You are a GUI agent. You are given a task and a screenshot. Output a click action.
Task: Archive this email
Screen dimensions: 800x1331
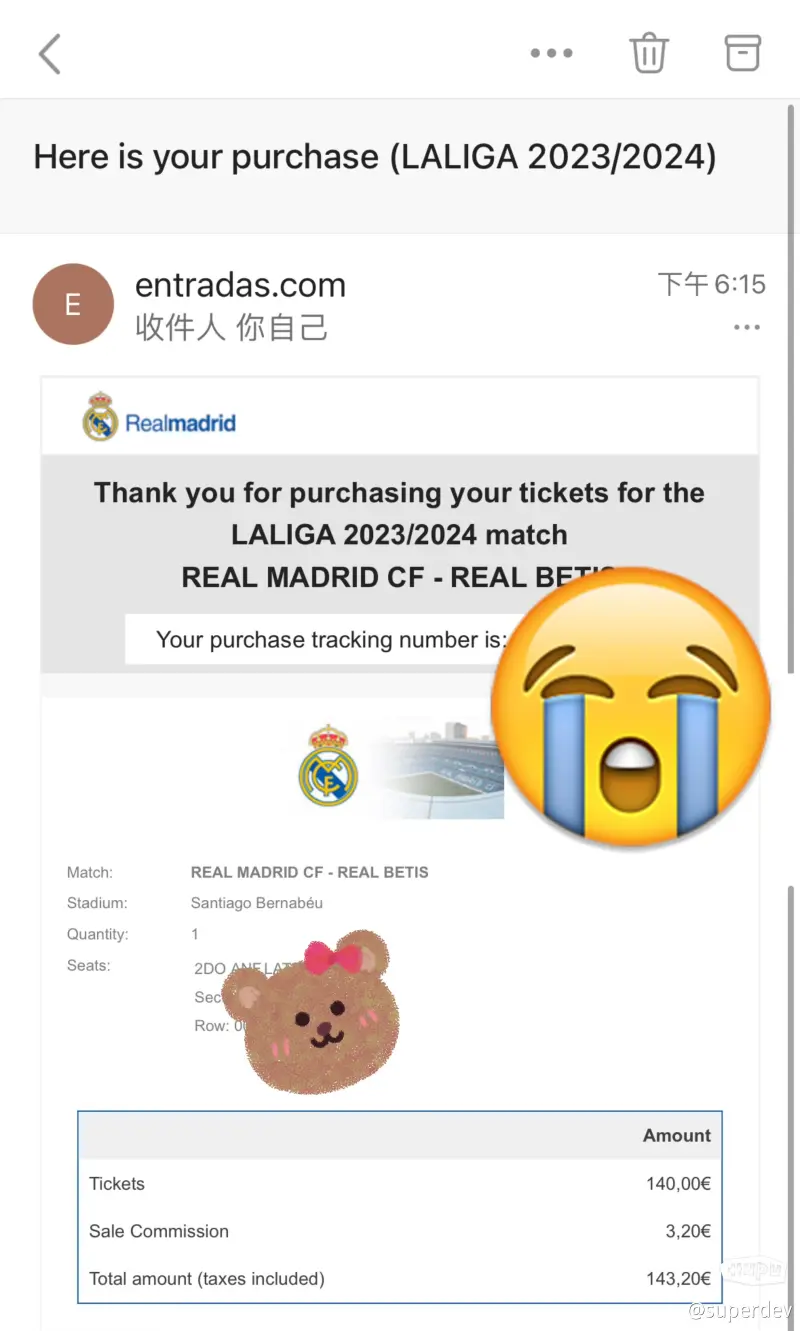pyautogui.click(x=742, y=53)
